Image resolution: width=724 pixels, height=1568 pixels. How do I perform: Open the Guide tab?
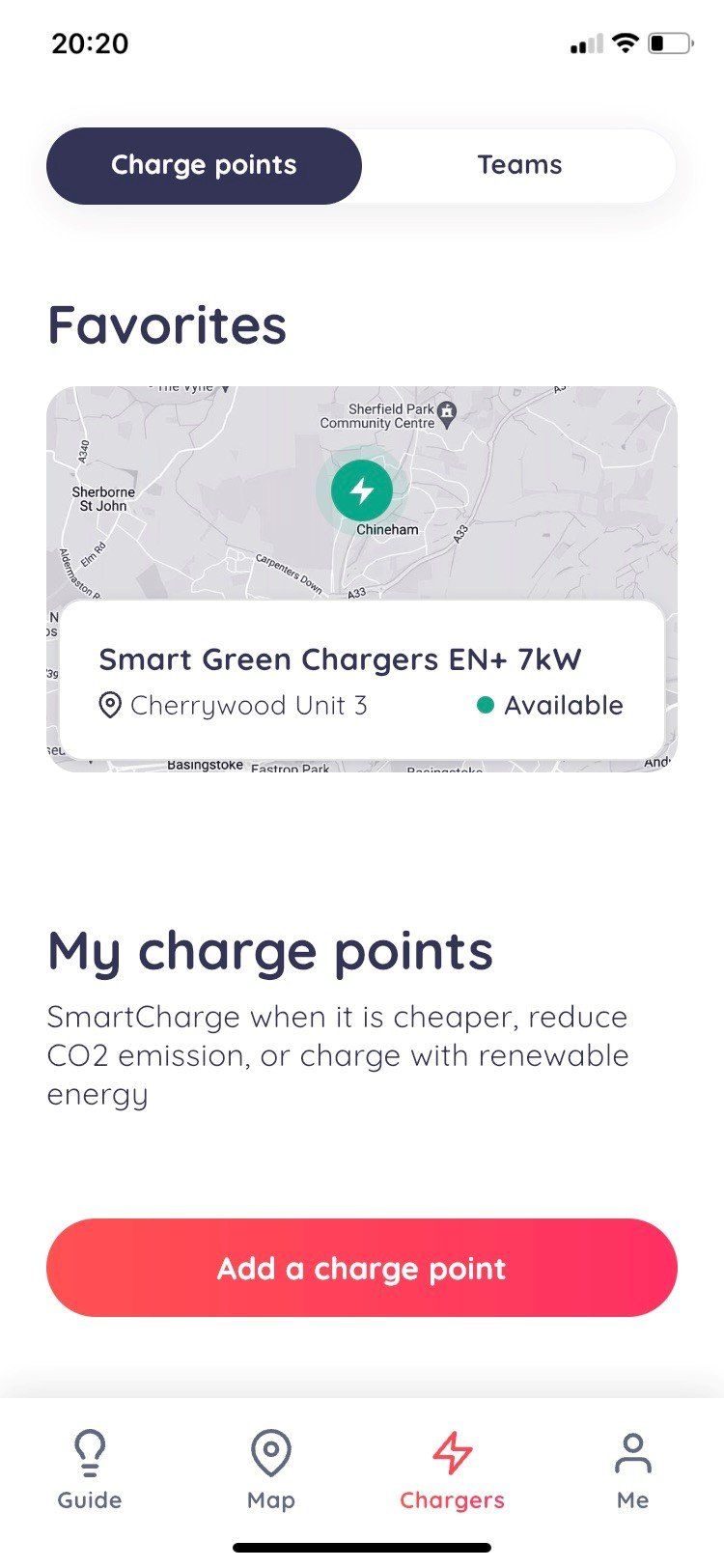[90, 1470]
